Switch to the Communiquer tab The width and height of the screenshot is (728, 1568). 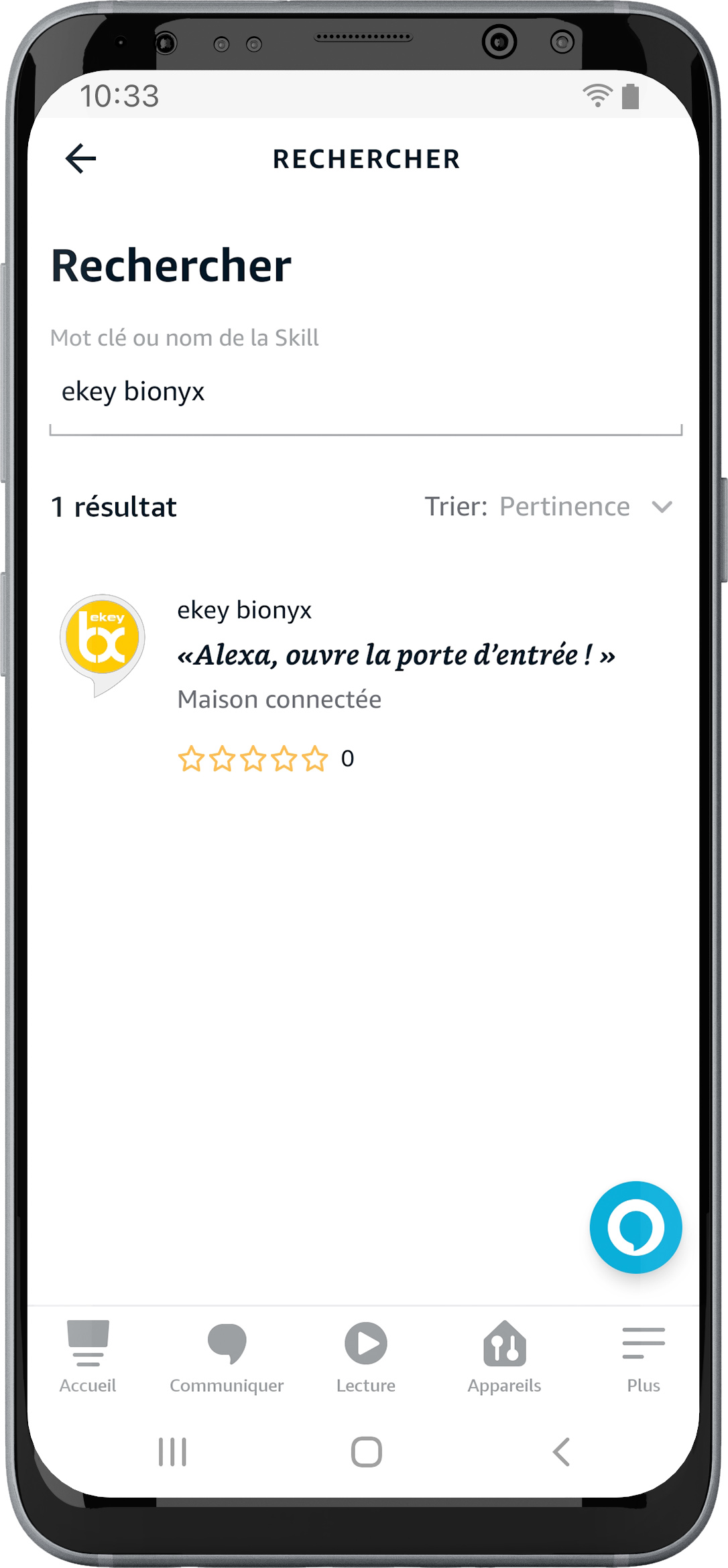tap(227, 1356)
